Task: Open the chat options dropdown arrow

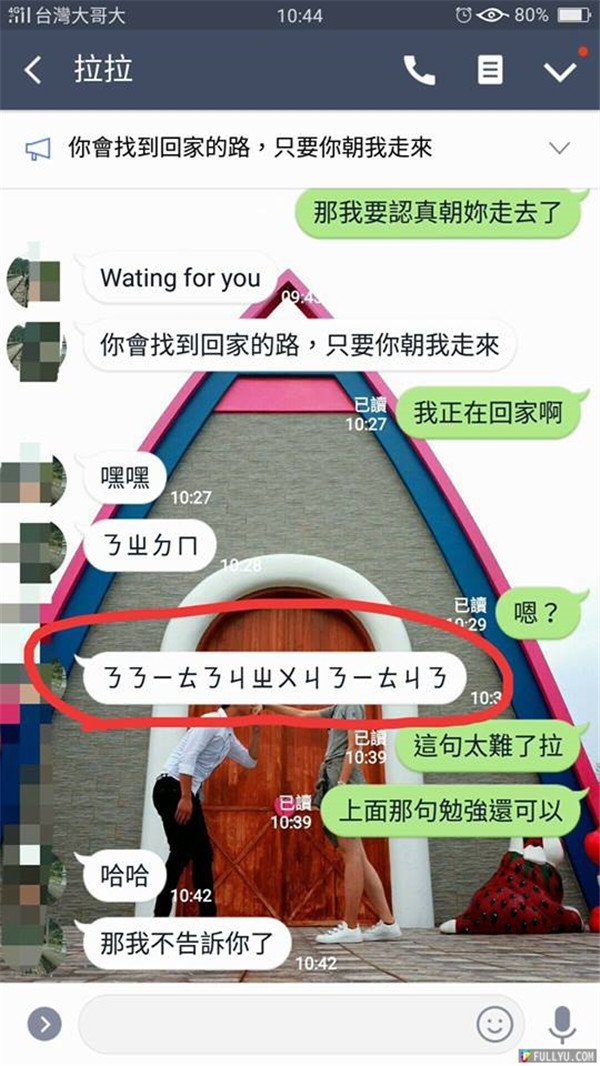Action: click(559, 70)
